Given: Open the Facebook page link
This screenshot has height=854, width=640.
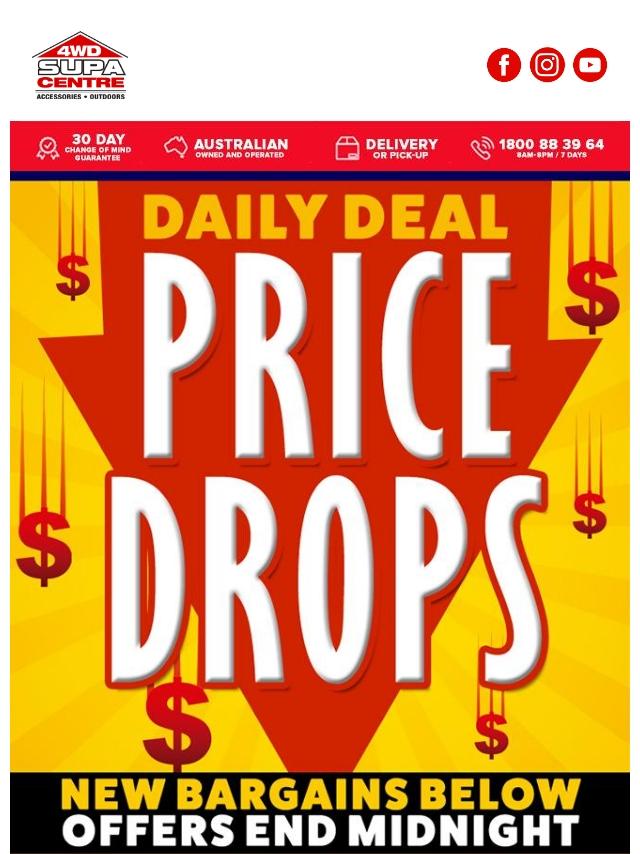Looking at the screenshot, I should point(504,65).
